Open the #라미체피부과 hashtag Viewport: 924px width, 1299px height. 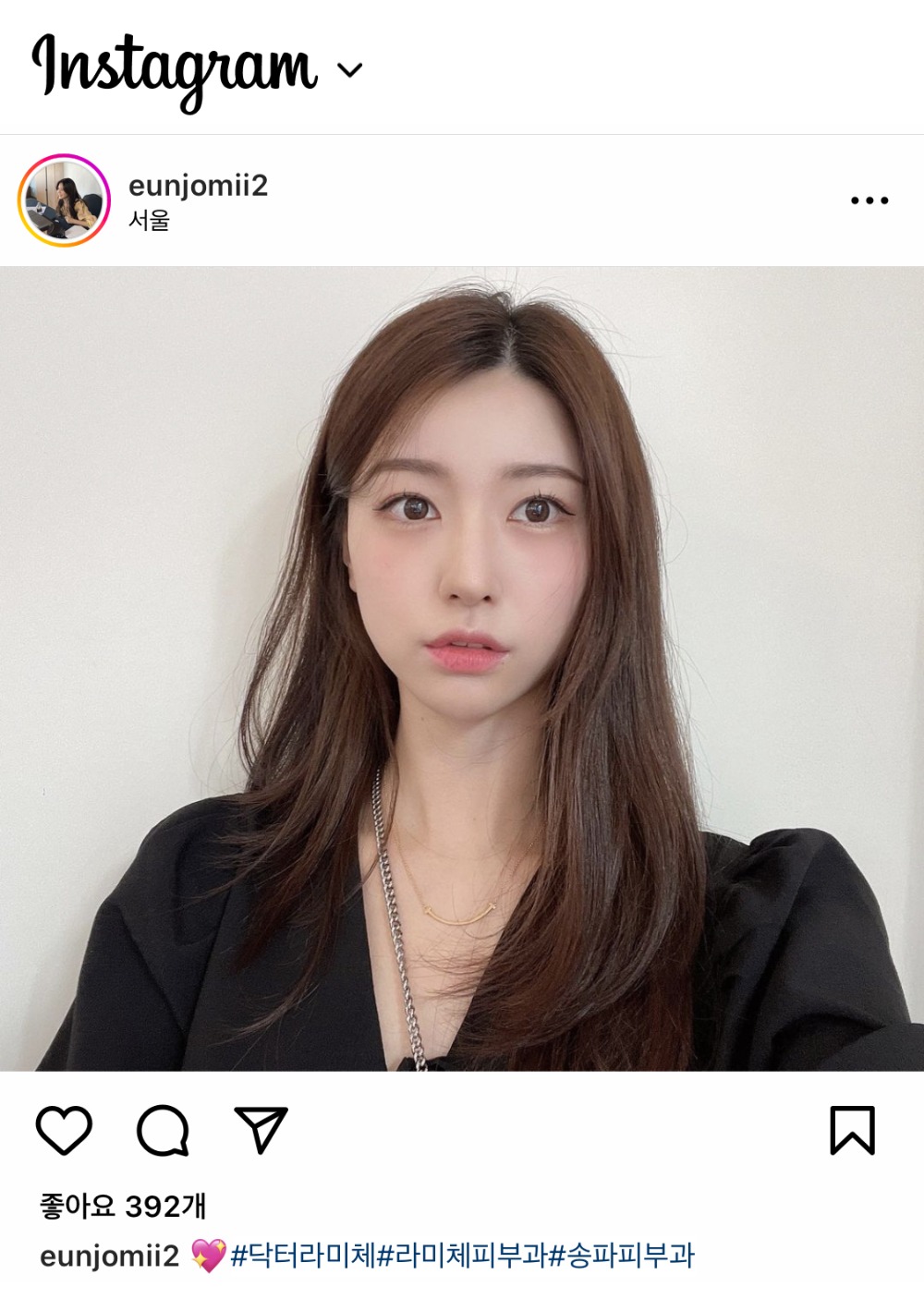[x=463, y=1256]
